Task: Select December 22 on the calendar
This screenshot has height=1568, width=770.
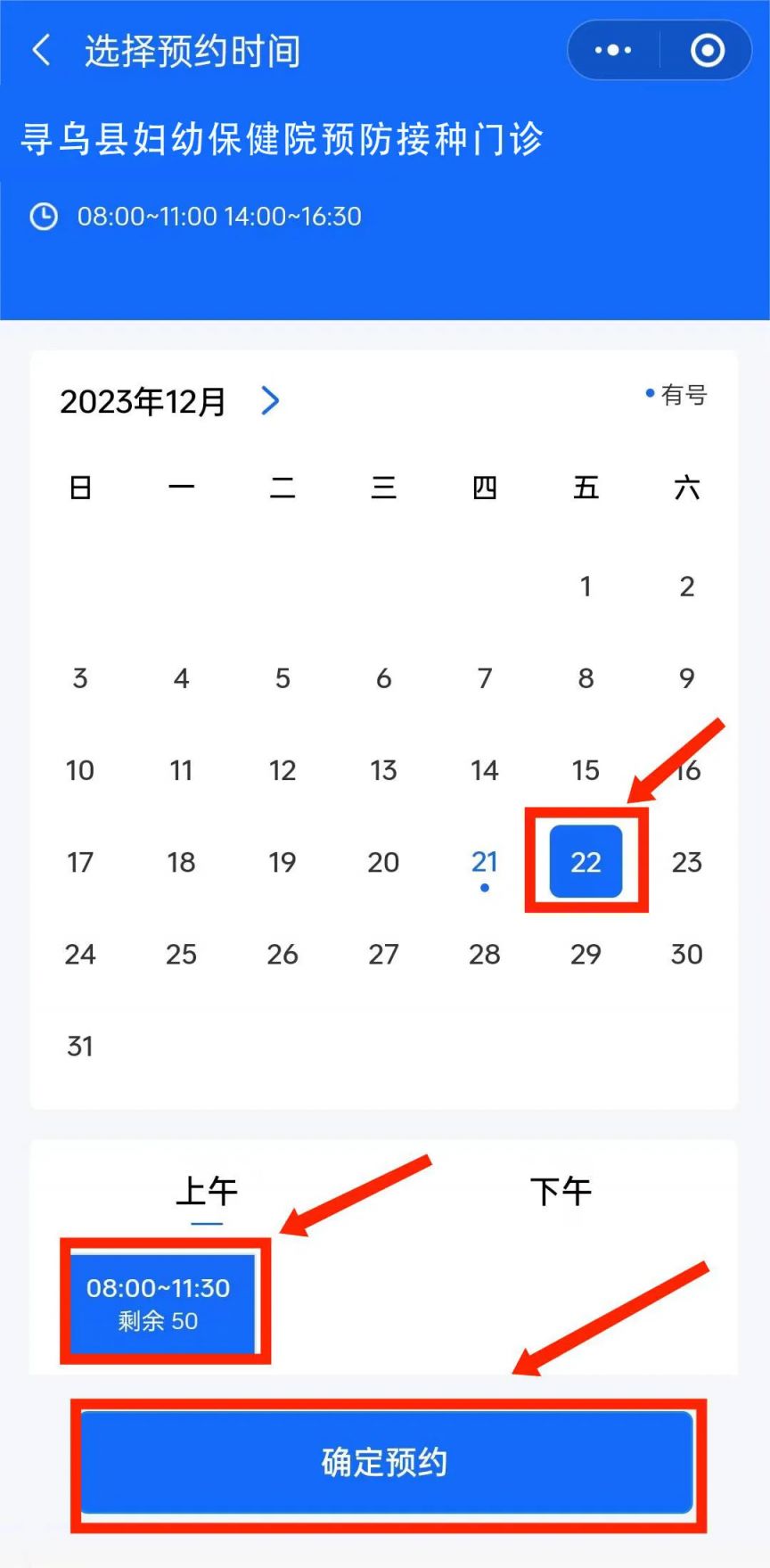Action: coord(586,861)
